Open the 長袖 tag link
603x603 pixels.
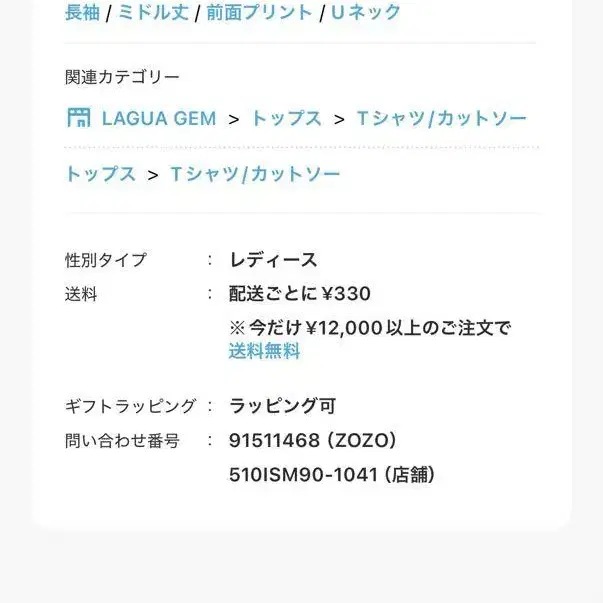point(82,12)
